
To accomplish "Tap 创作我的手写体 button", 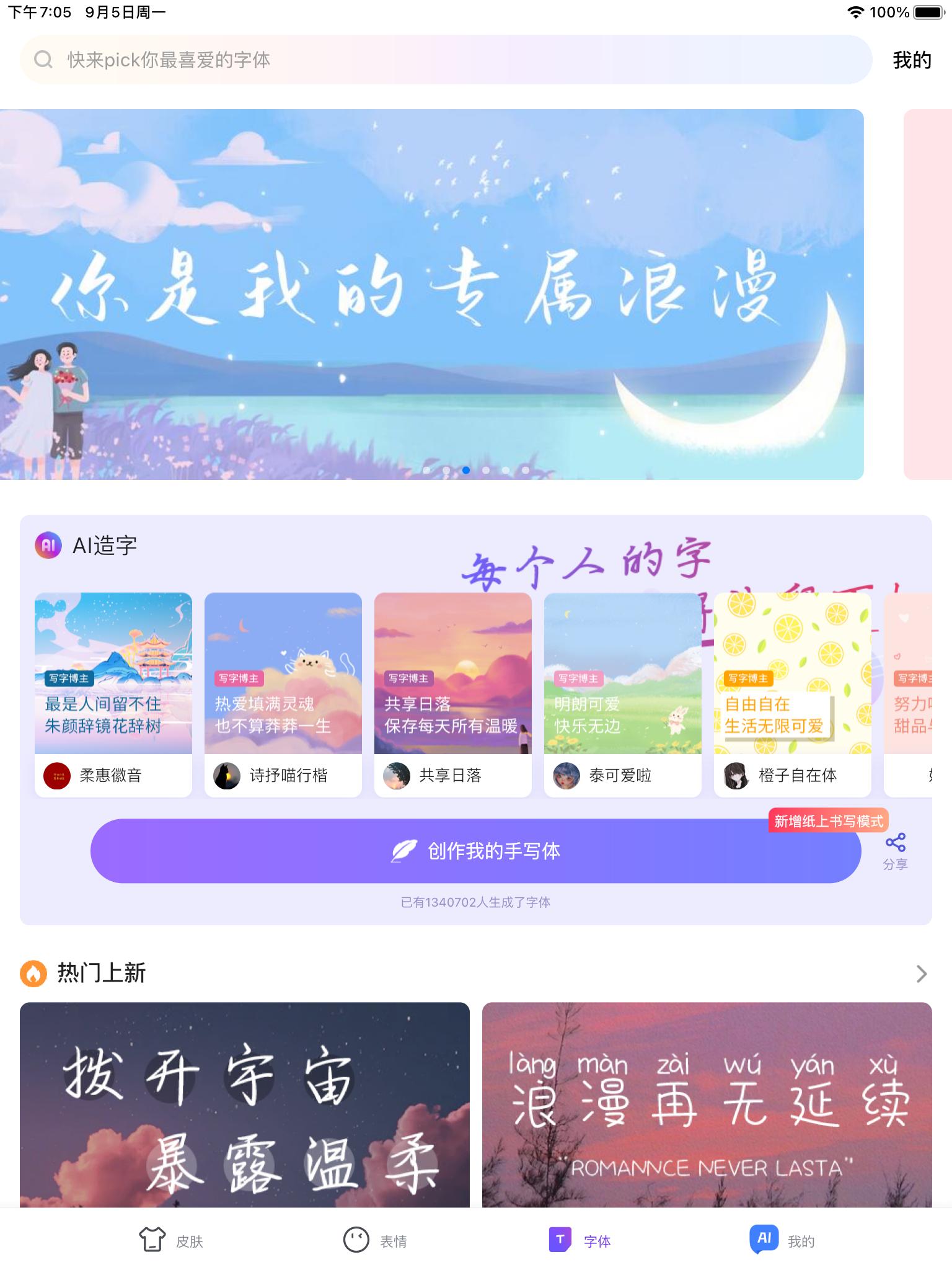I will 475,851.
